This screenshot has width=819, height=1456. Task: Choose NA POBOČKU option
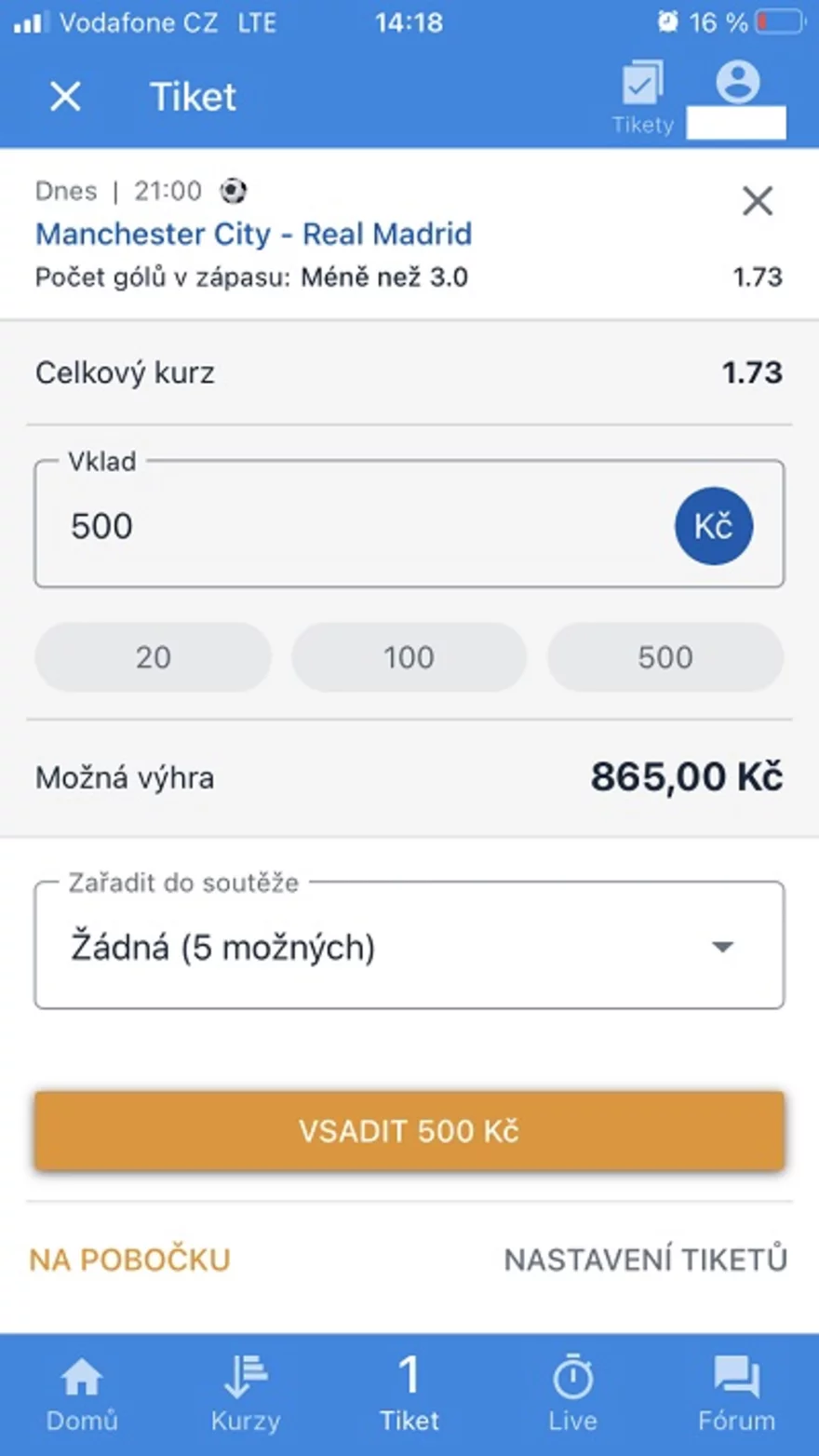[x=130, y=1260]
